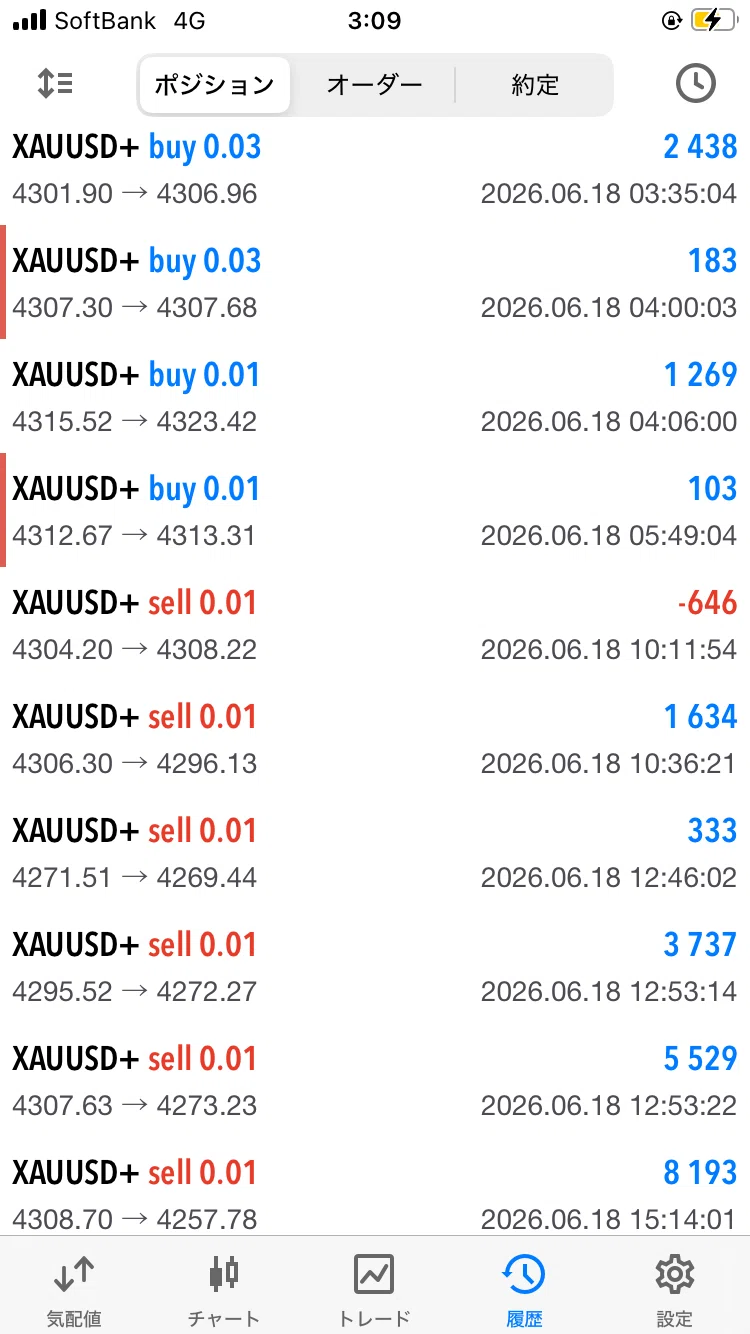Screen dimensions: 750x1334
Task: Expand the buy 0.03 trade with profit 2 438
Action: tap(375, 168)
